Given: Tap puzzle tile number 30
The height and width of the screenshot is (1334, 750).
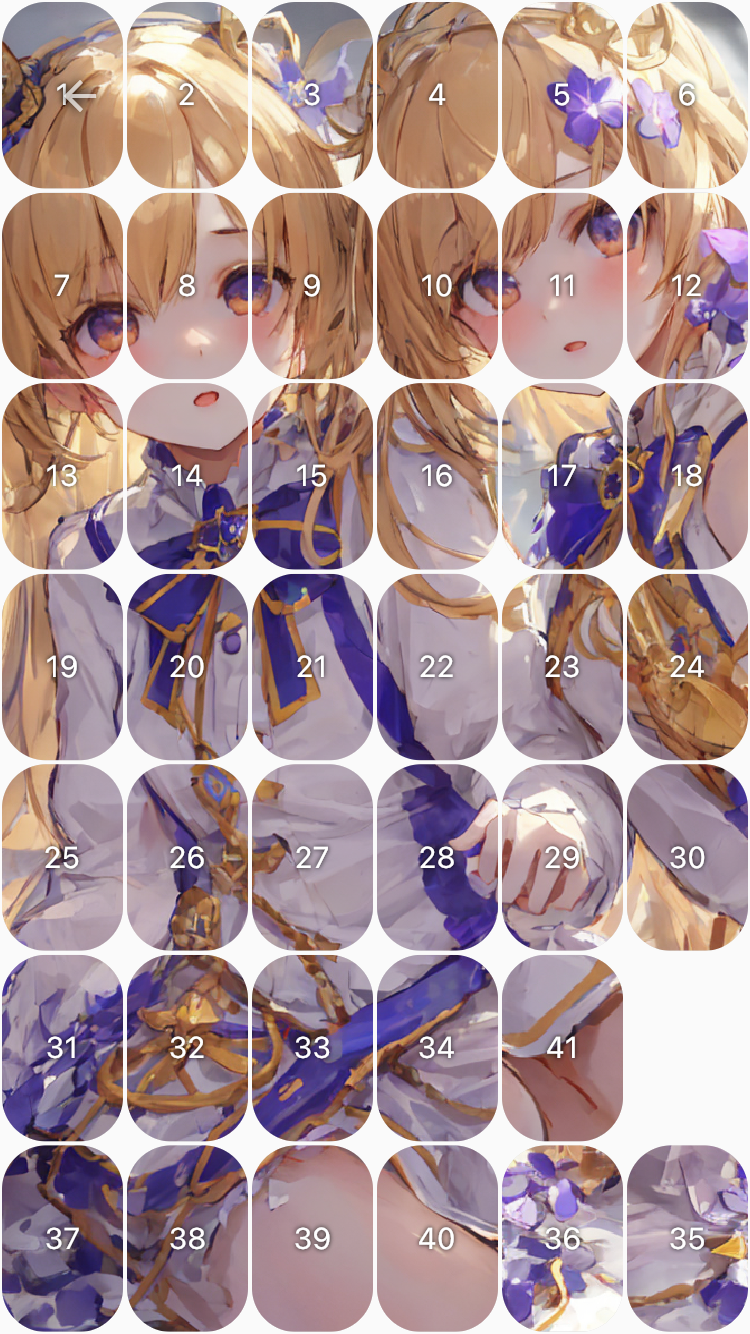Looking at the screenshot, I should (687, 857).
